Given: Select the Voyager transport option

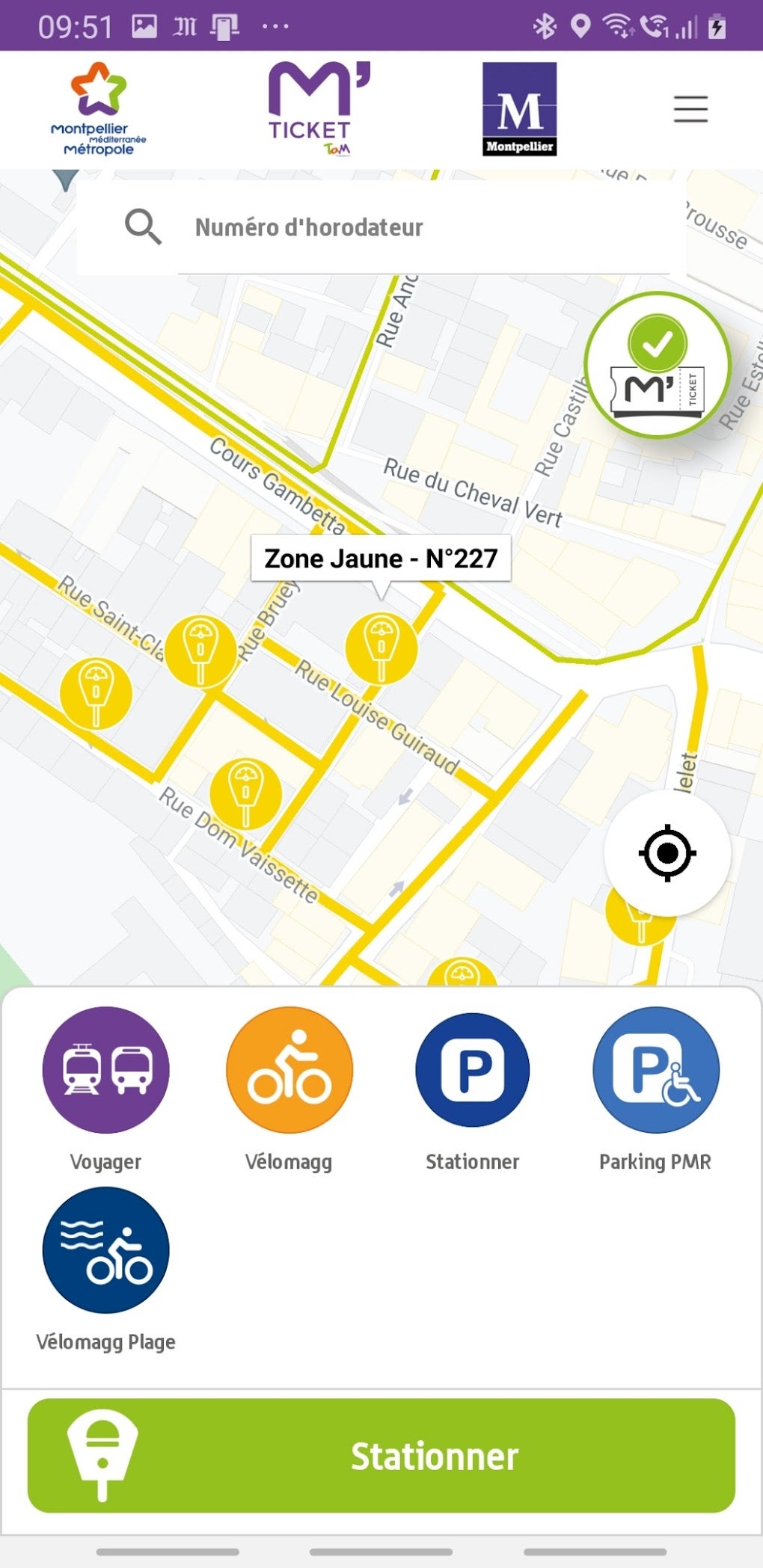Looking at the screenshot, I should pos(105,1070).
